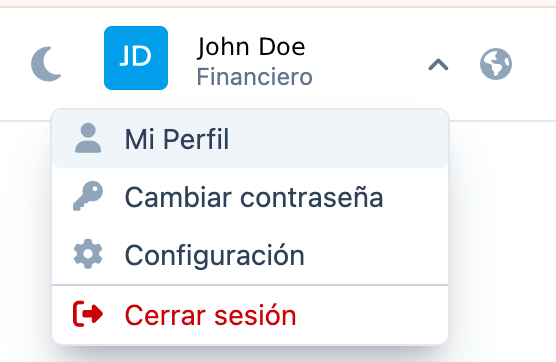Tap the JD avatar
This screenshot has height=362, width=556.
tap(136, 58)
